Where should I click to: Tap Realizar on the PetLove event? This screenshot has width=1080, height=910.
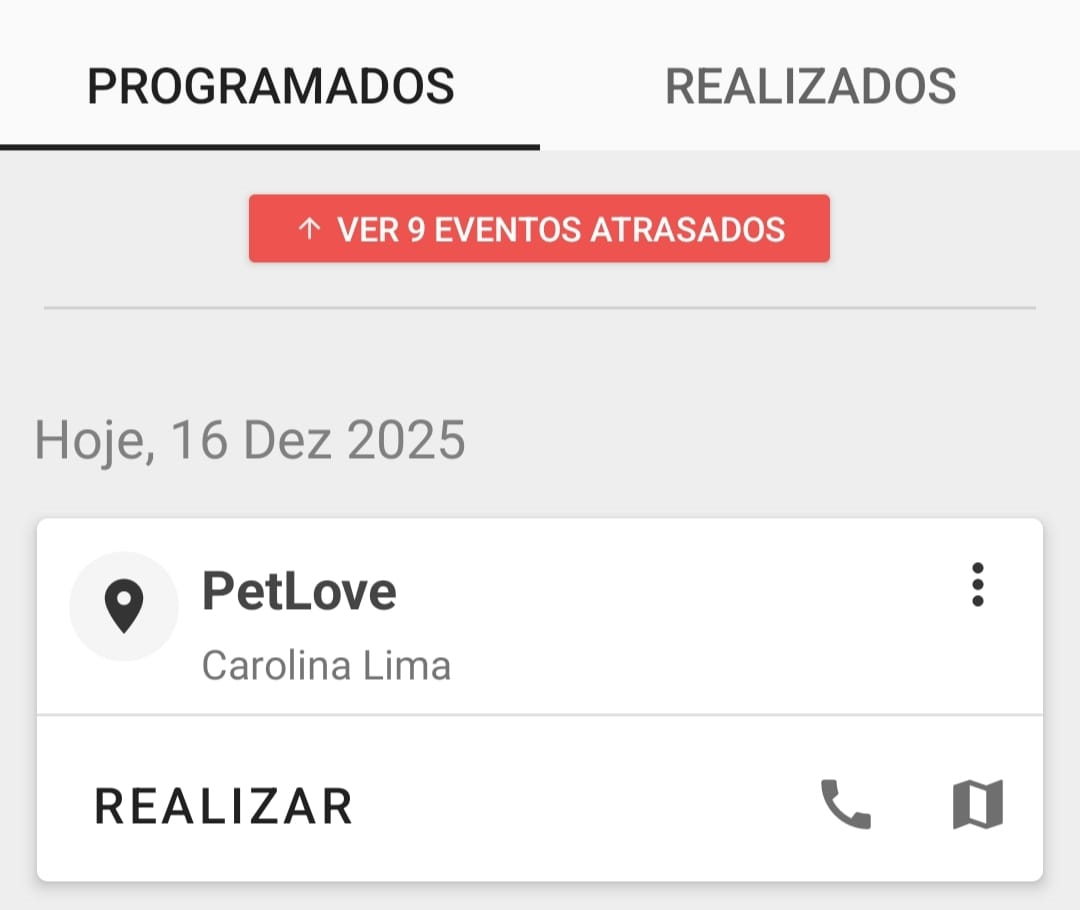[x=224, y=806]
